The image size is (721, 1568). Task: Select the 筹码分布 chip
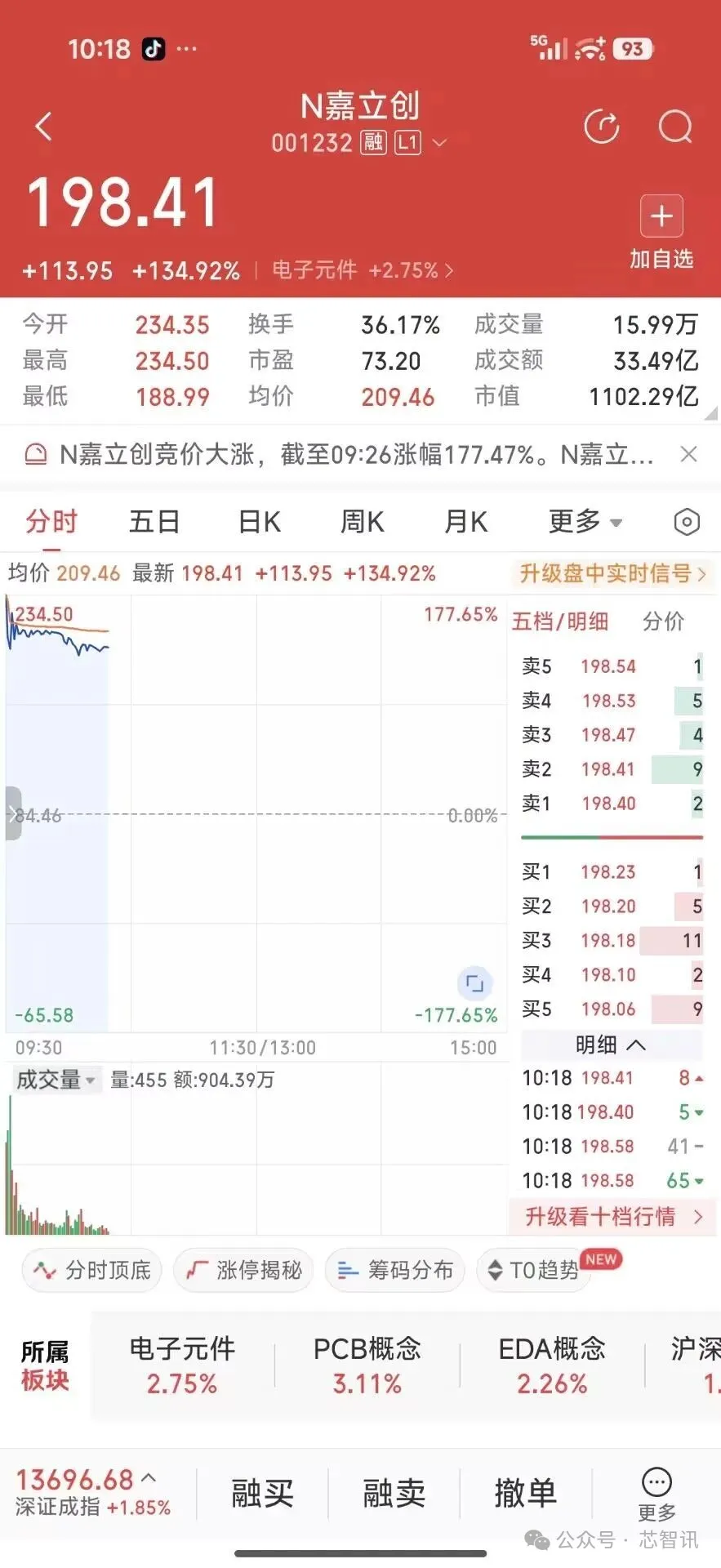pos(394,1270)
